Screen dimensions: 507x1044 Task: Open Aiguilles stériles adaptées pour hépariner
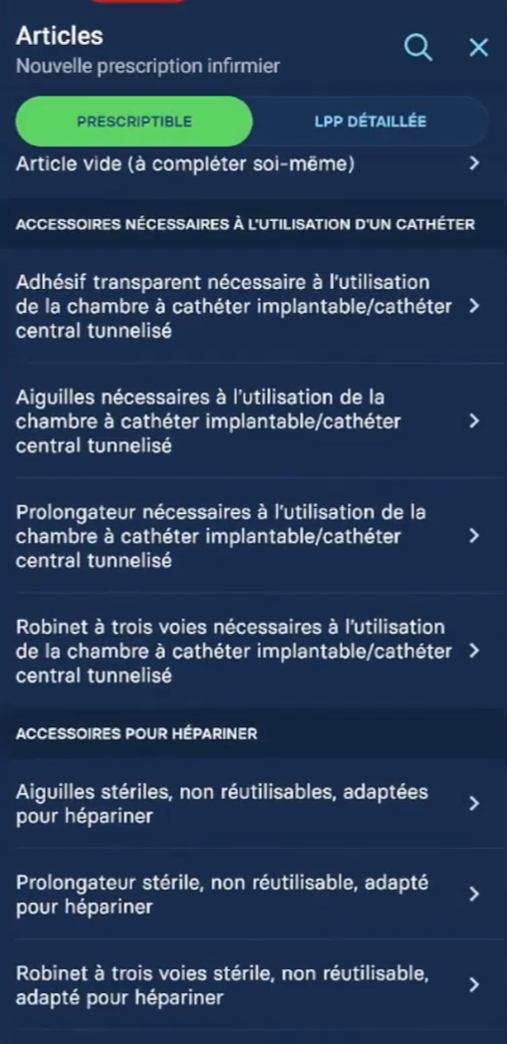click(x=253, y=804)
